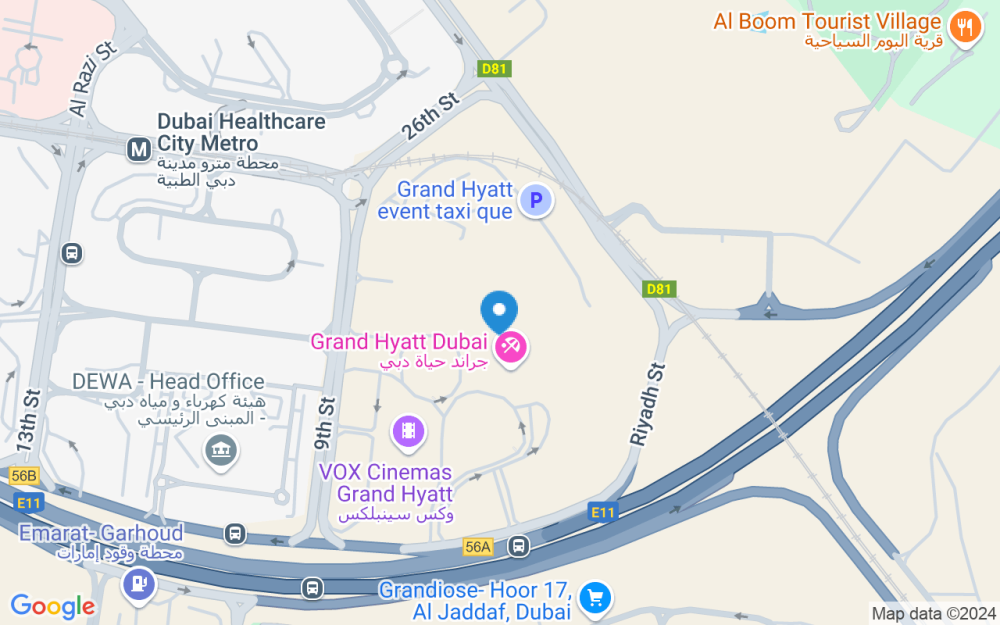Open Al Boom Tourist Village restaurant marker
This screenshot has height=625, width=1000.
pos(966,28)
